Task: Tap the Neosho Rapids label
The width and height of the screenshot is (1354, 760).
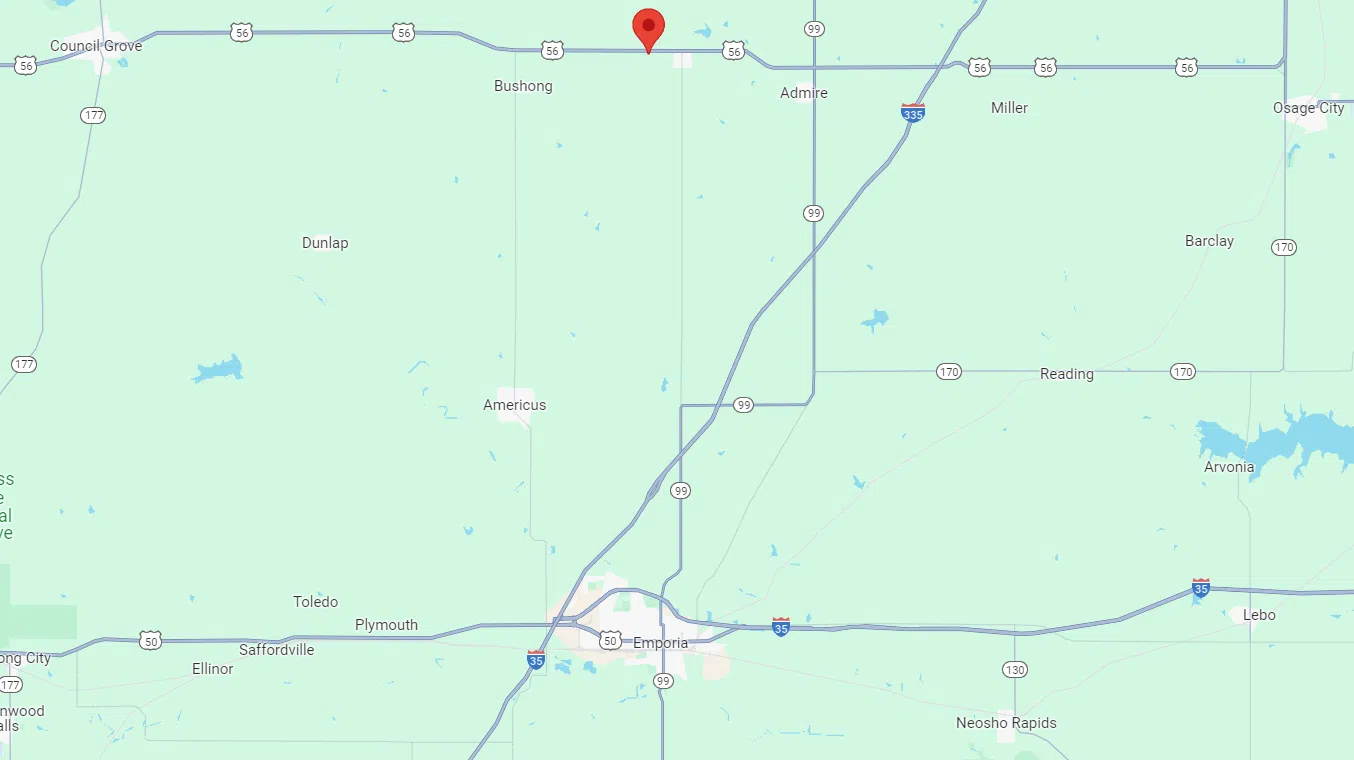Action: tap(1005, 723)
